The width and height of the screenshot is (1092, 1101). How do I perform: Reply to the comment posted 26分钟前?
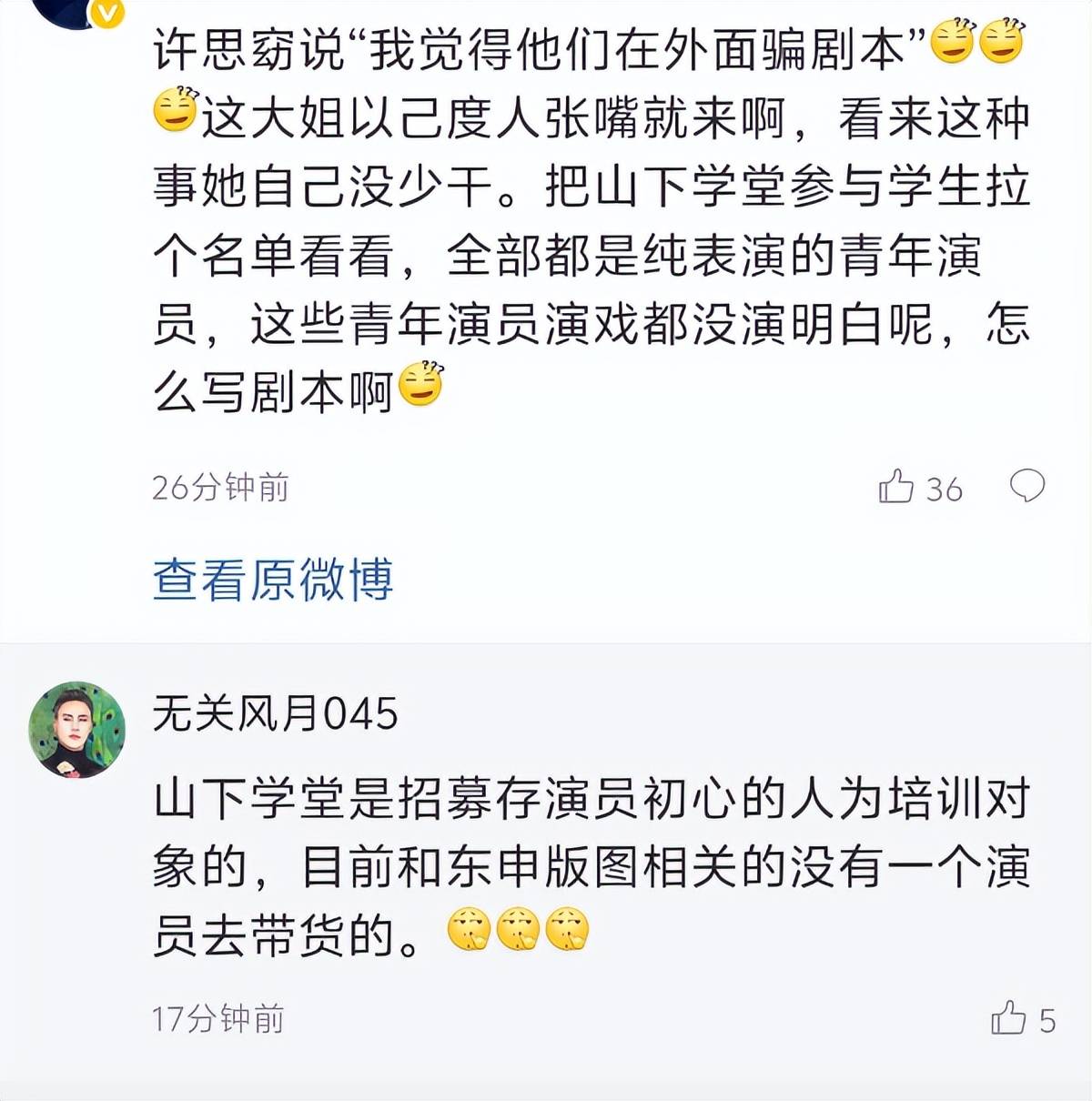point(1027,486)
